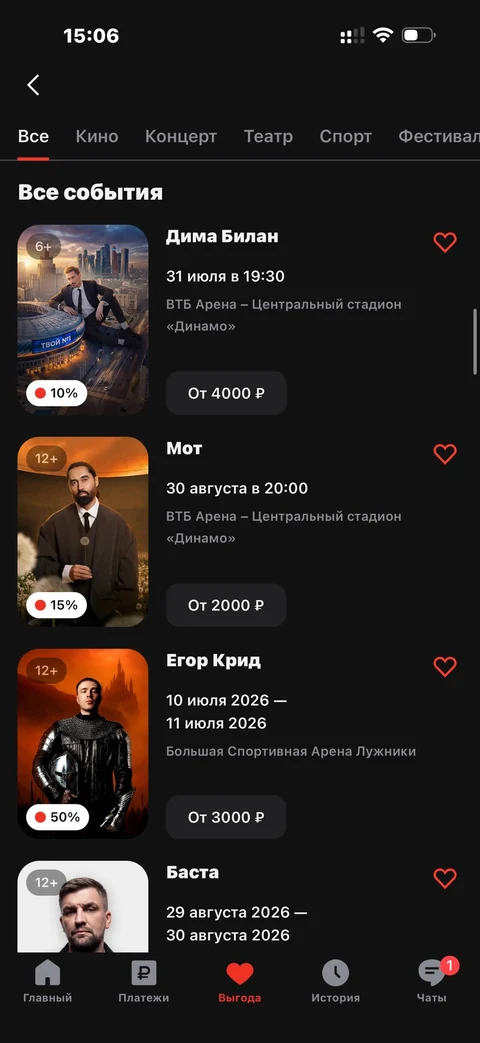The height and width of the screenshot is (1043, 480).
Task: Favorite the Егор Крид event
Action: point(445,667)
